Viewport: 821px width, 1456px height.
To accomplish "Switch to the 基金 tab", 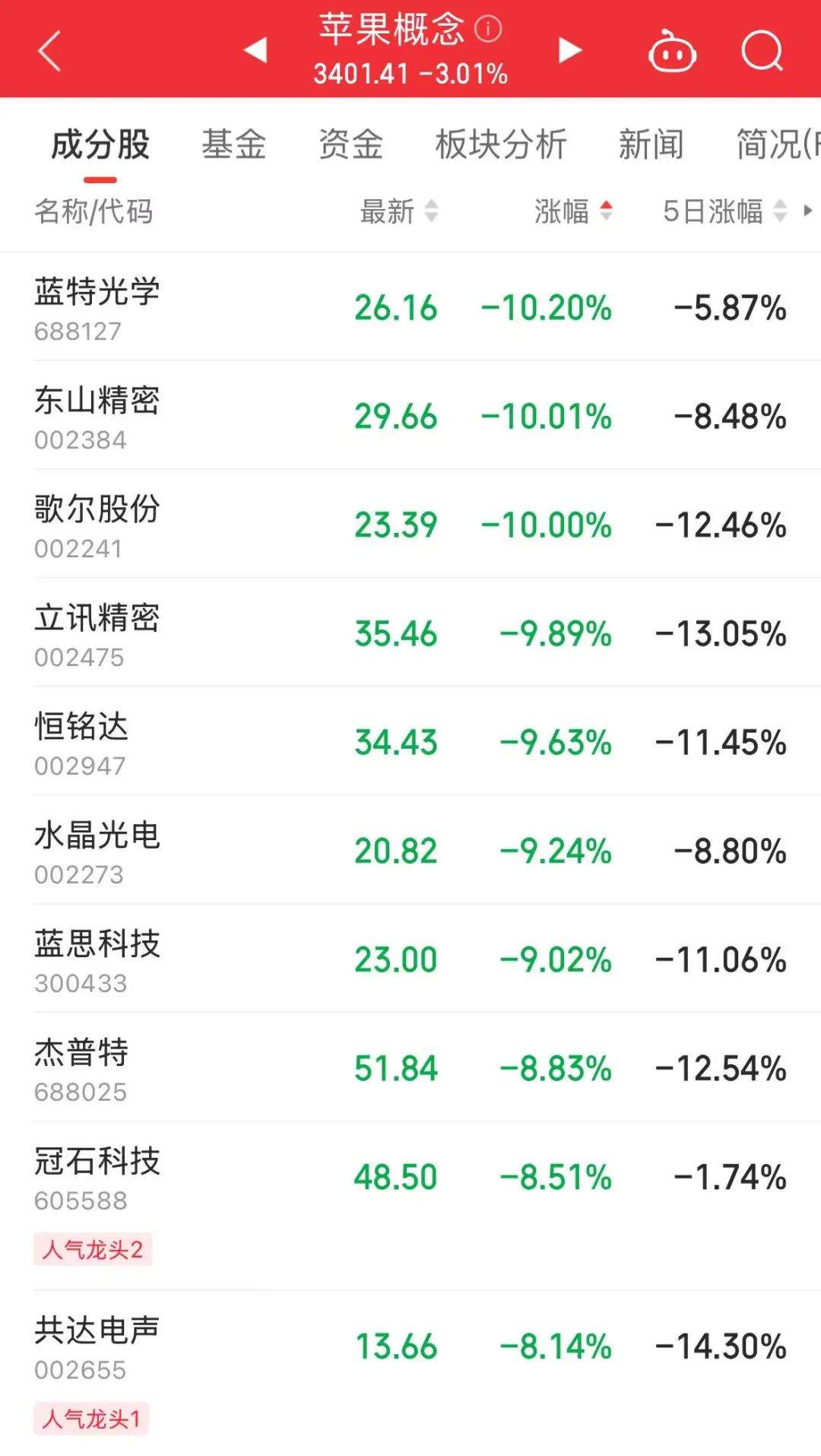I will click(x=234, y=144).
